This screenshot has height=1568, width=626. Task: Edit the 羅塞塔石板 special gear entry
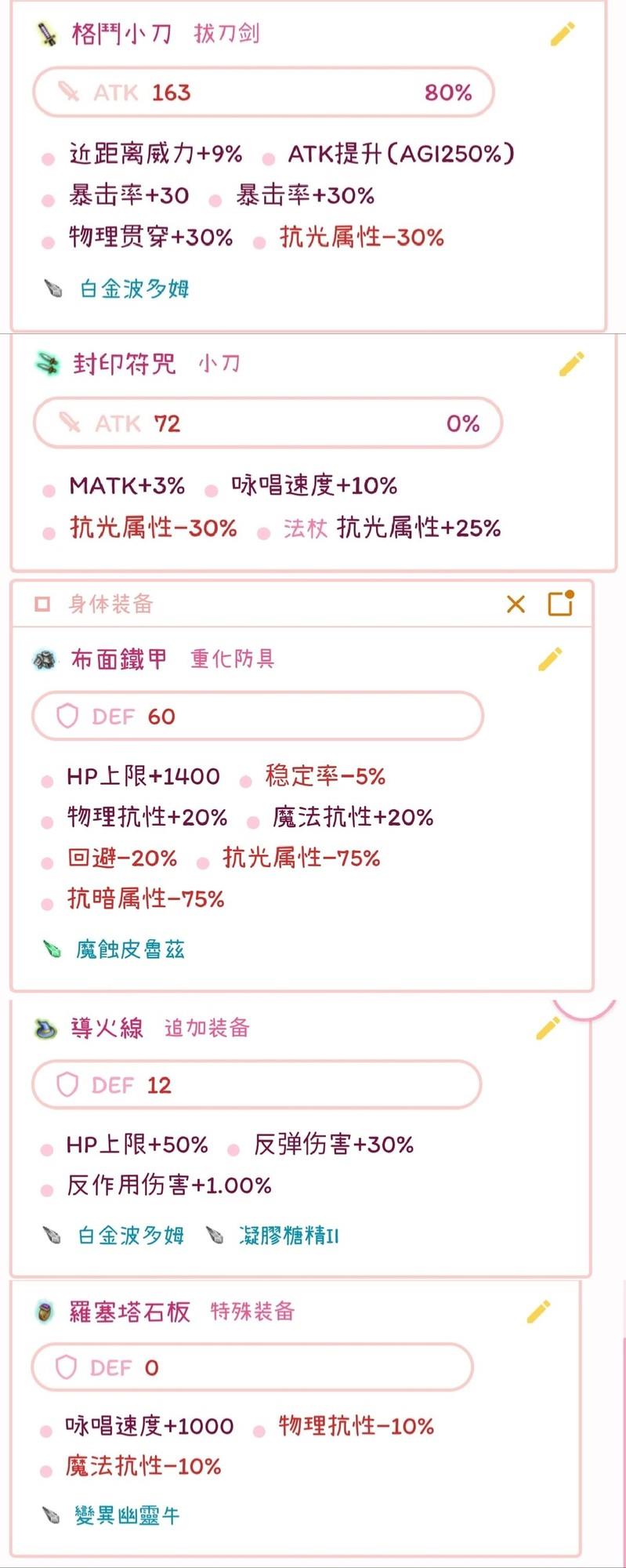tap(538, 1311)
